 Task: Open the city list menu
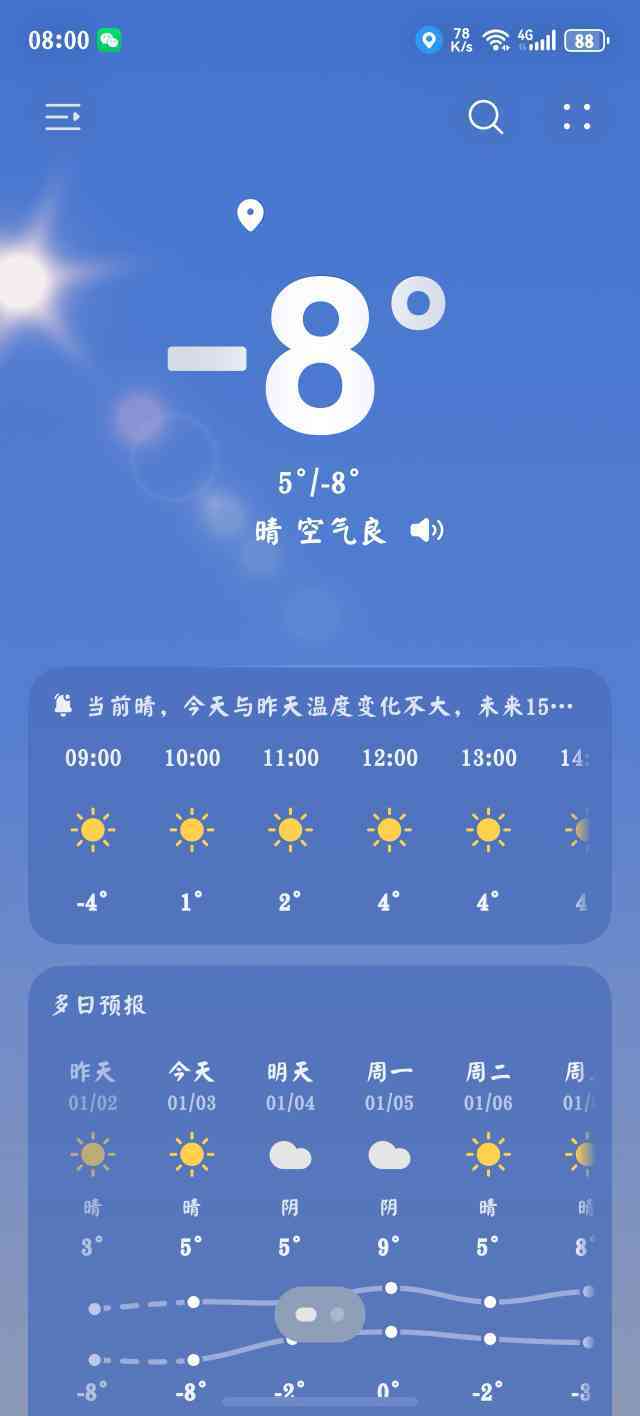coord(62,118)
